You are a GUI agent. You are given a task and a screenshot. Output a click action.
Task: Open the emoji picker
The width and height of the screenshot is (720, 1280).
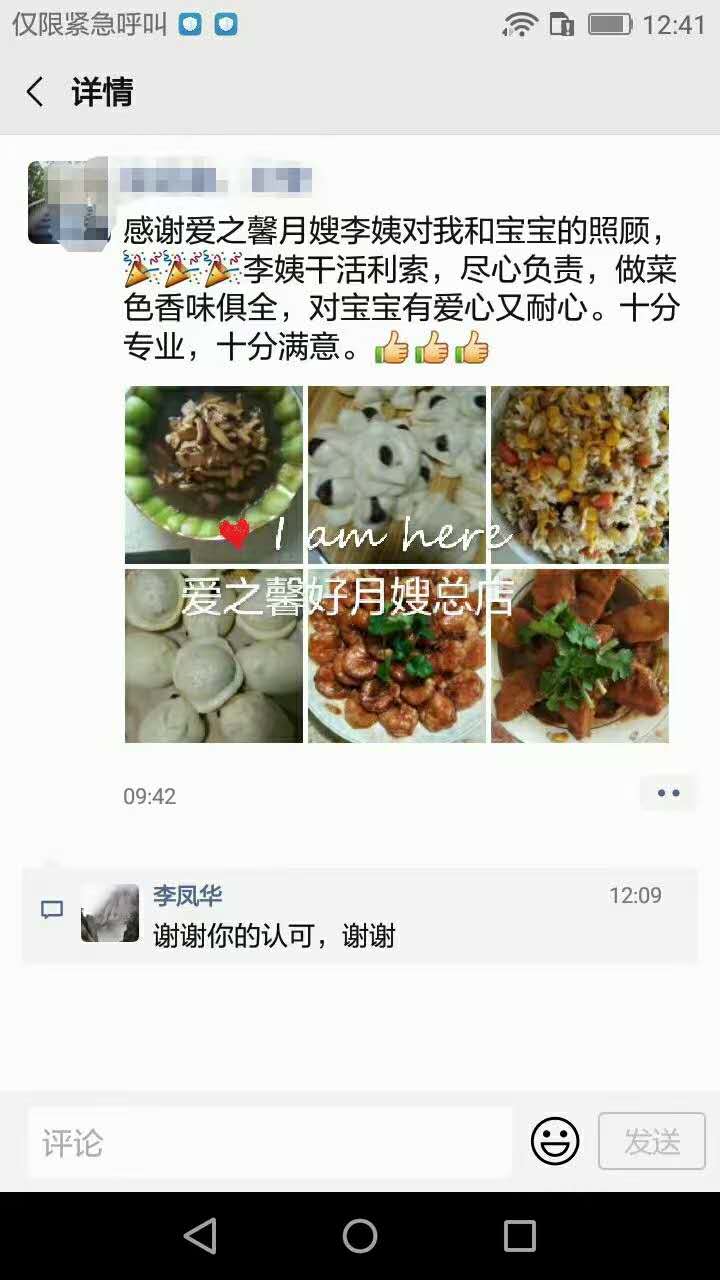555,1141
